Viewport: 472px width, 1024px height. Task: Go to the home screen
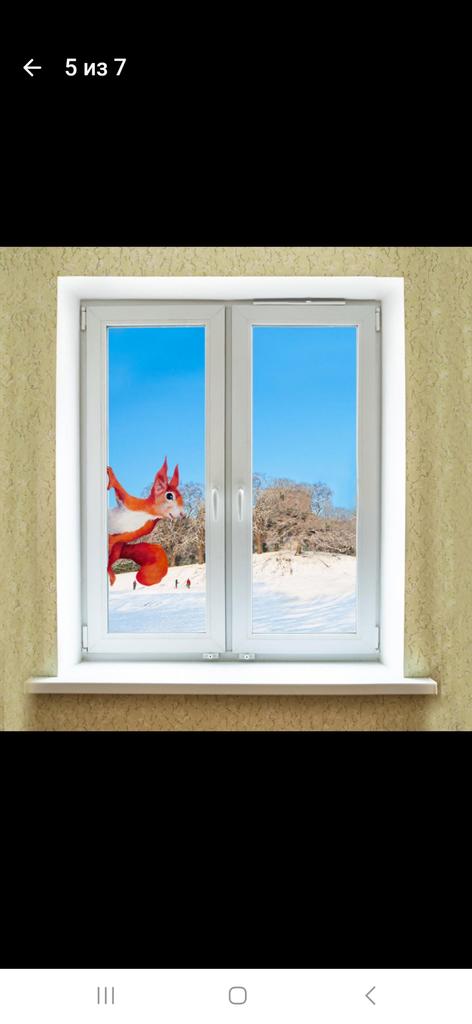click(x=238, y=995)
